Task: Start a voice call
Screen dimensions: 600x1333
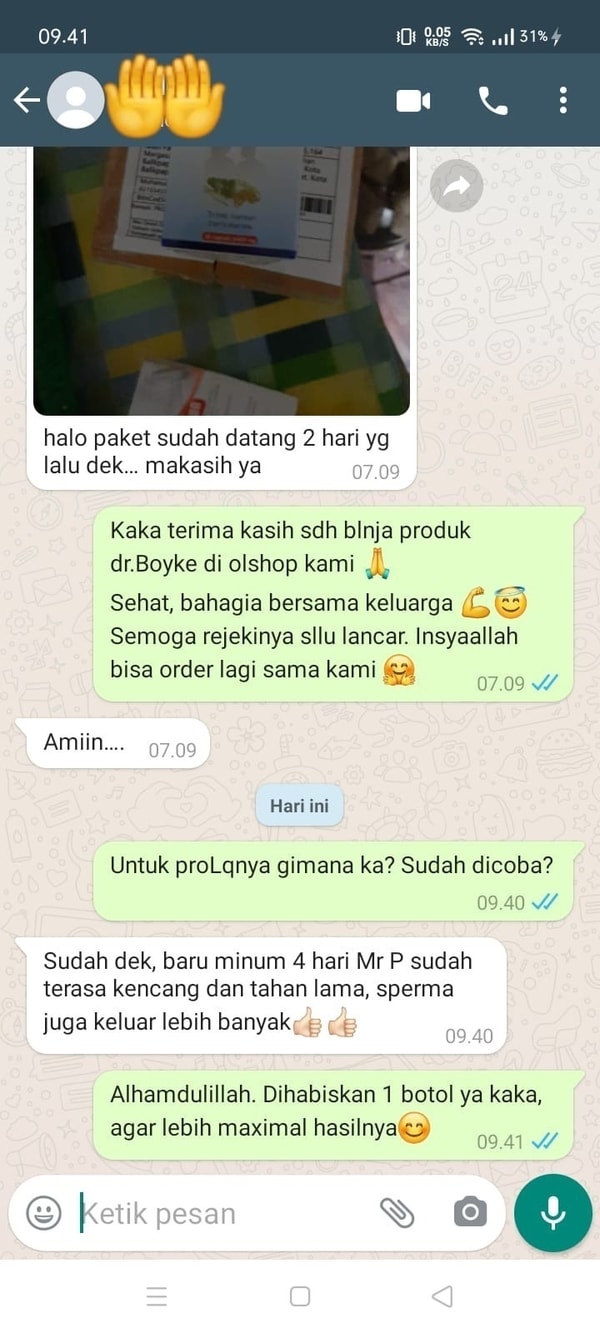Action: 493,100
